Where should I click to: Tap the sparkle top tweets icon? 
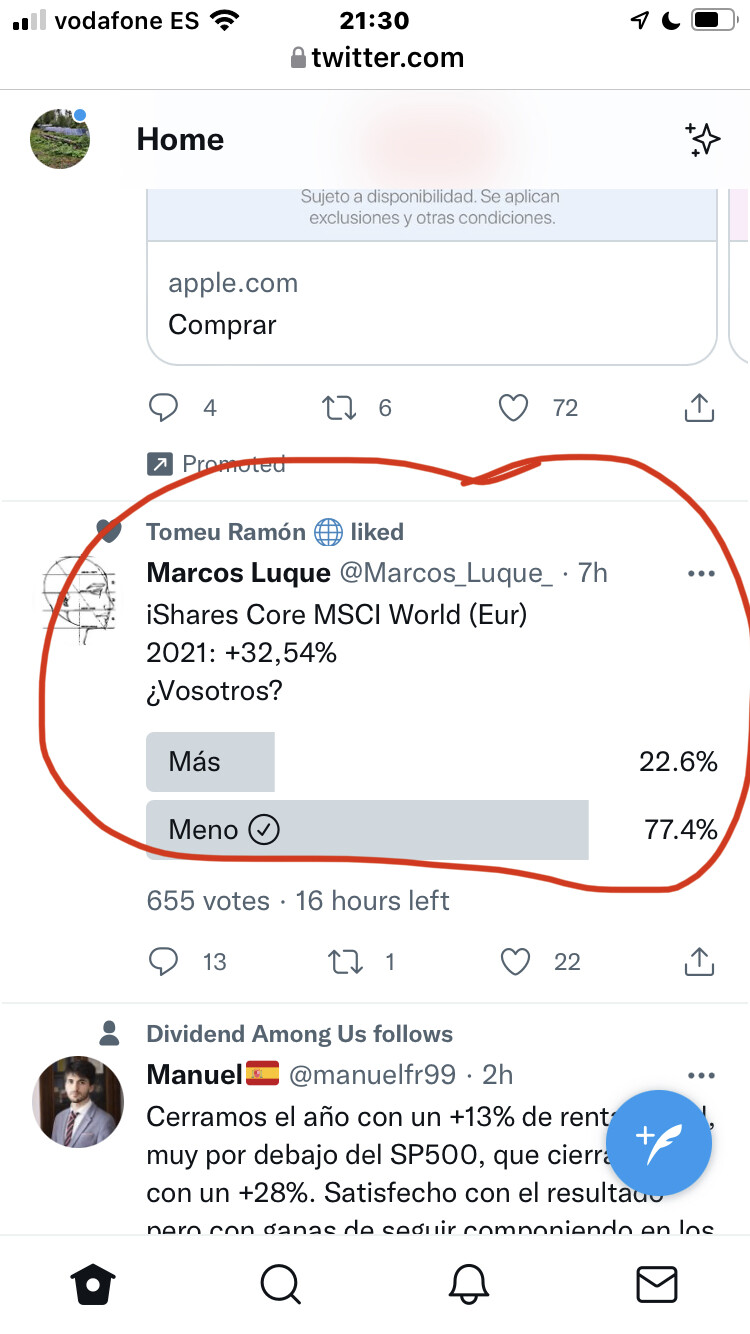tap(703, 140)
